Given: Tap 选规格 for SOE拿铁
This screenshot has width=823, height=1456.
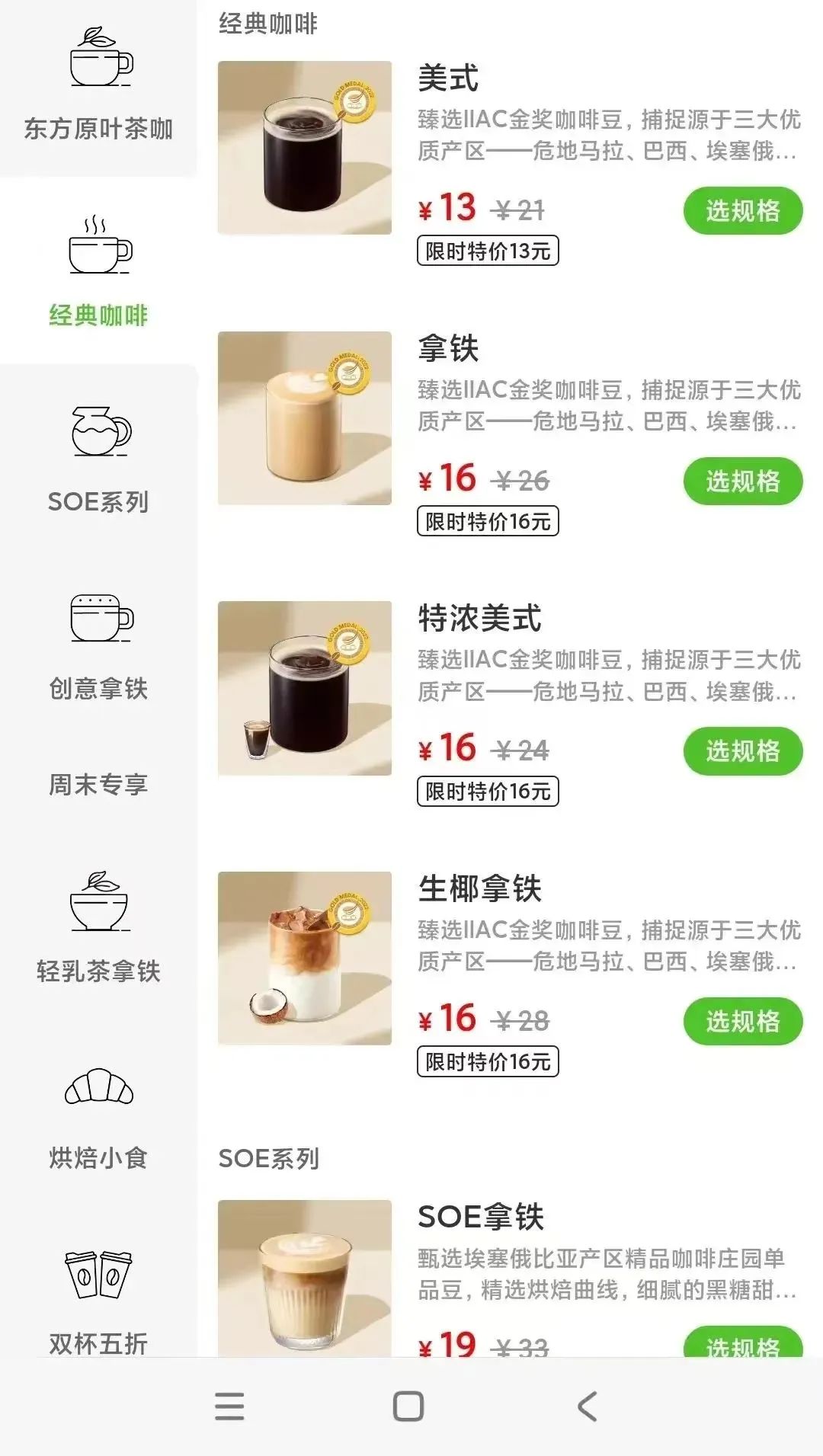Looking at the screenshot, I should click(x=742, y=1344).
